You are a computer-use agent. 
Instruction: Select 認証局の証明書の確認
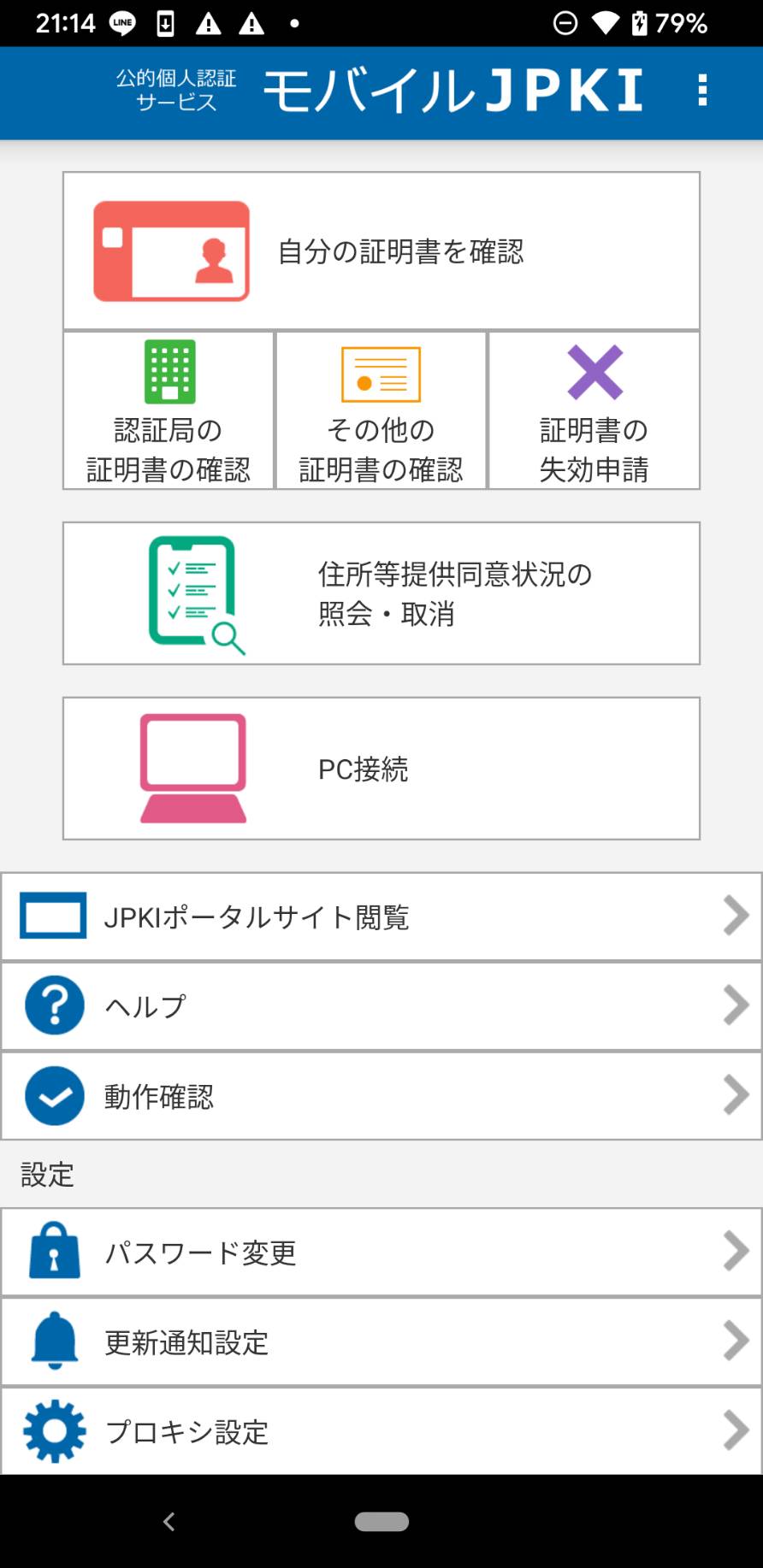[169, 411]
